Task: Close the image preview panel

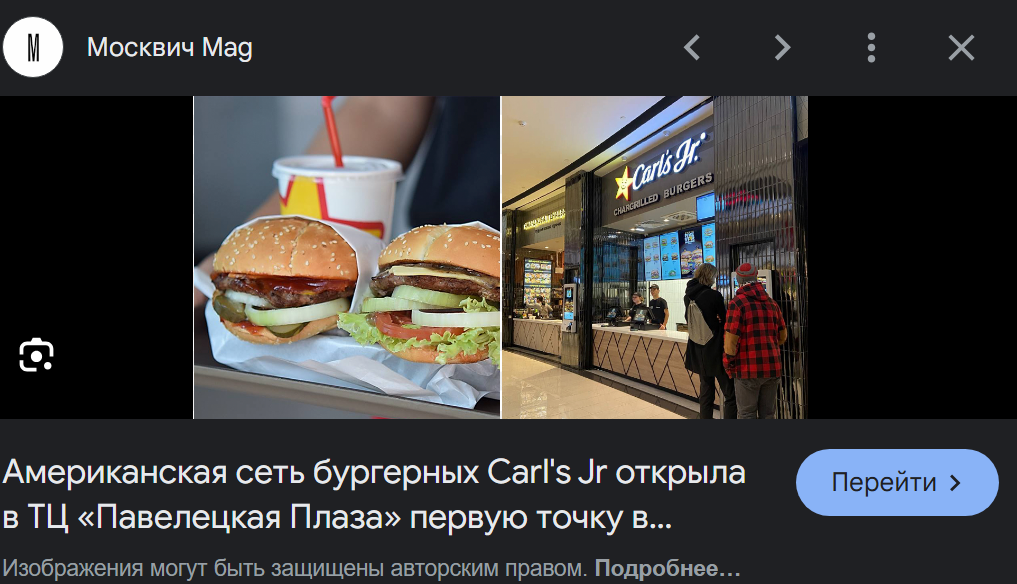Action: (x=961, y=47)
